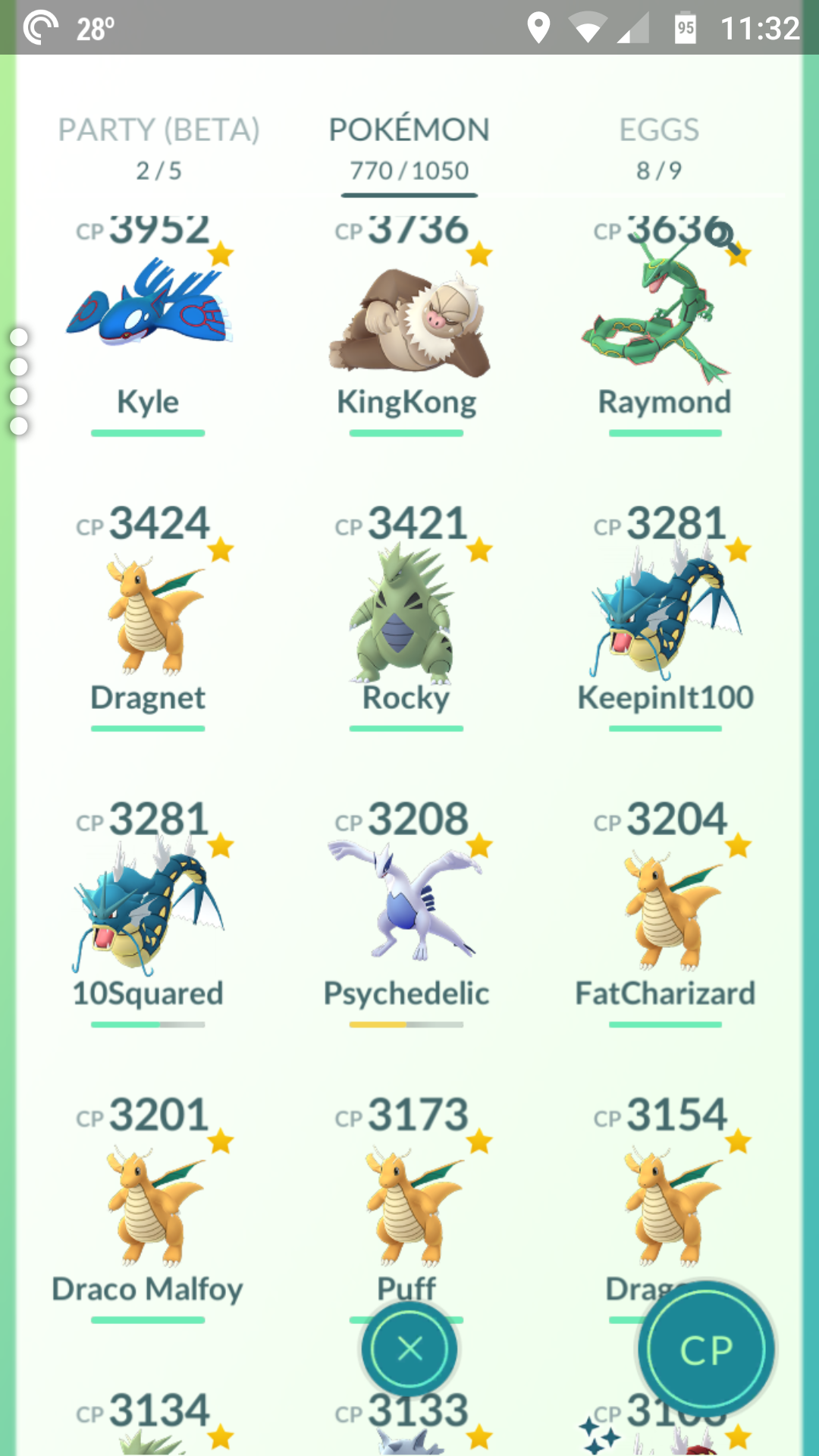
Task: Open Gyarados named KeepinIt100
Action: pyautogui.click(x=665, y=616)
